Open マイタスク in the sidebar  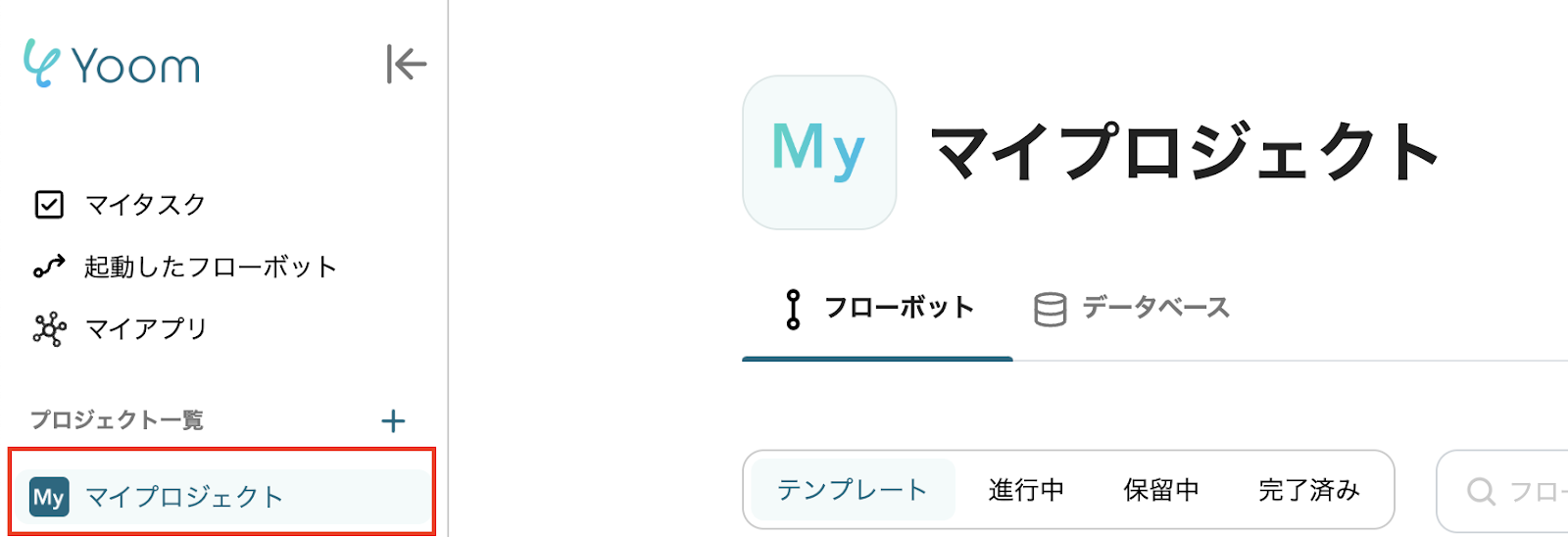(144, 205)
